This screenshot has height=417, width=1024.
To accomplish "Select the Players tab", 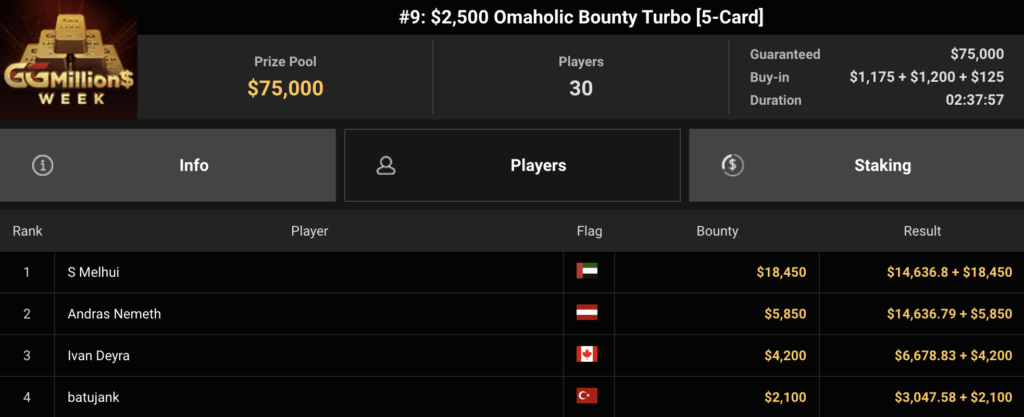I will coord(512,165).
